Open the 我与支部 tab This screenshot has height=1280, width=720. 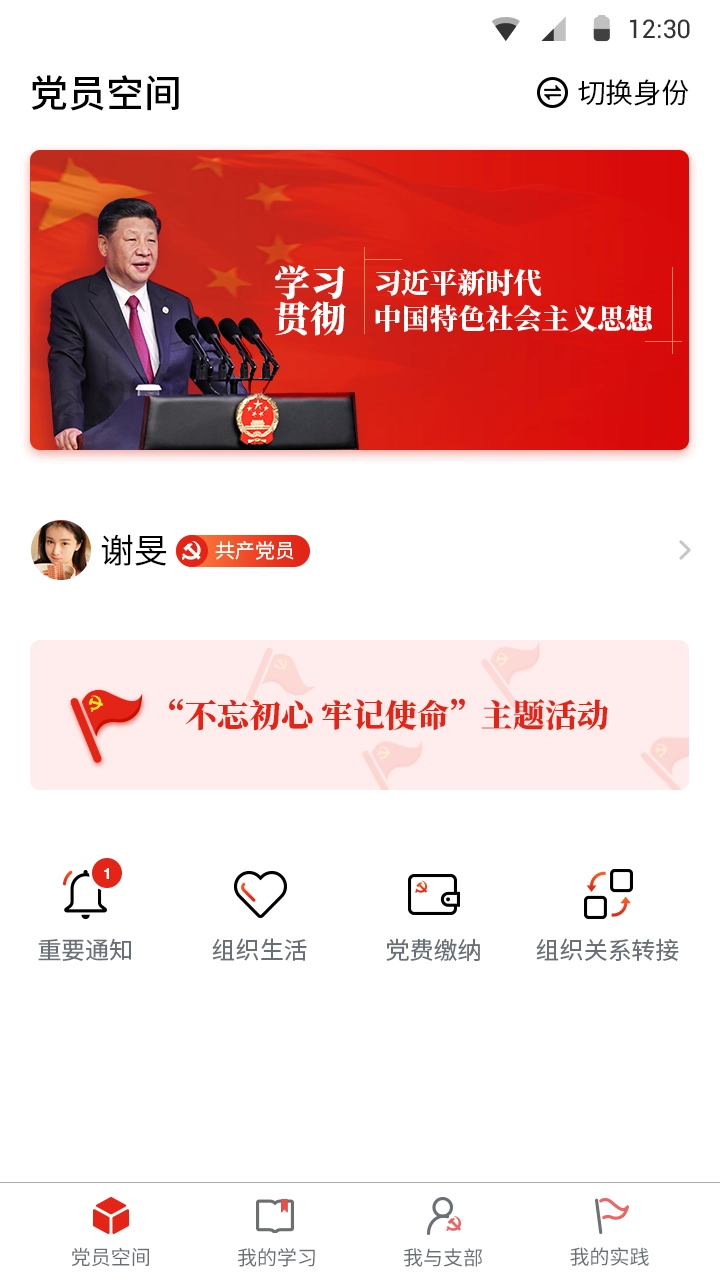[x=442, y=1230]
